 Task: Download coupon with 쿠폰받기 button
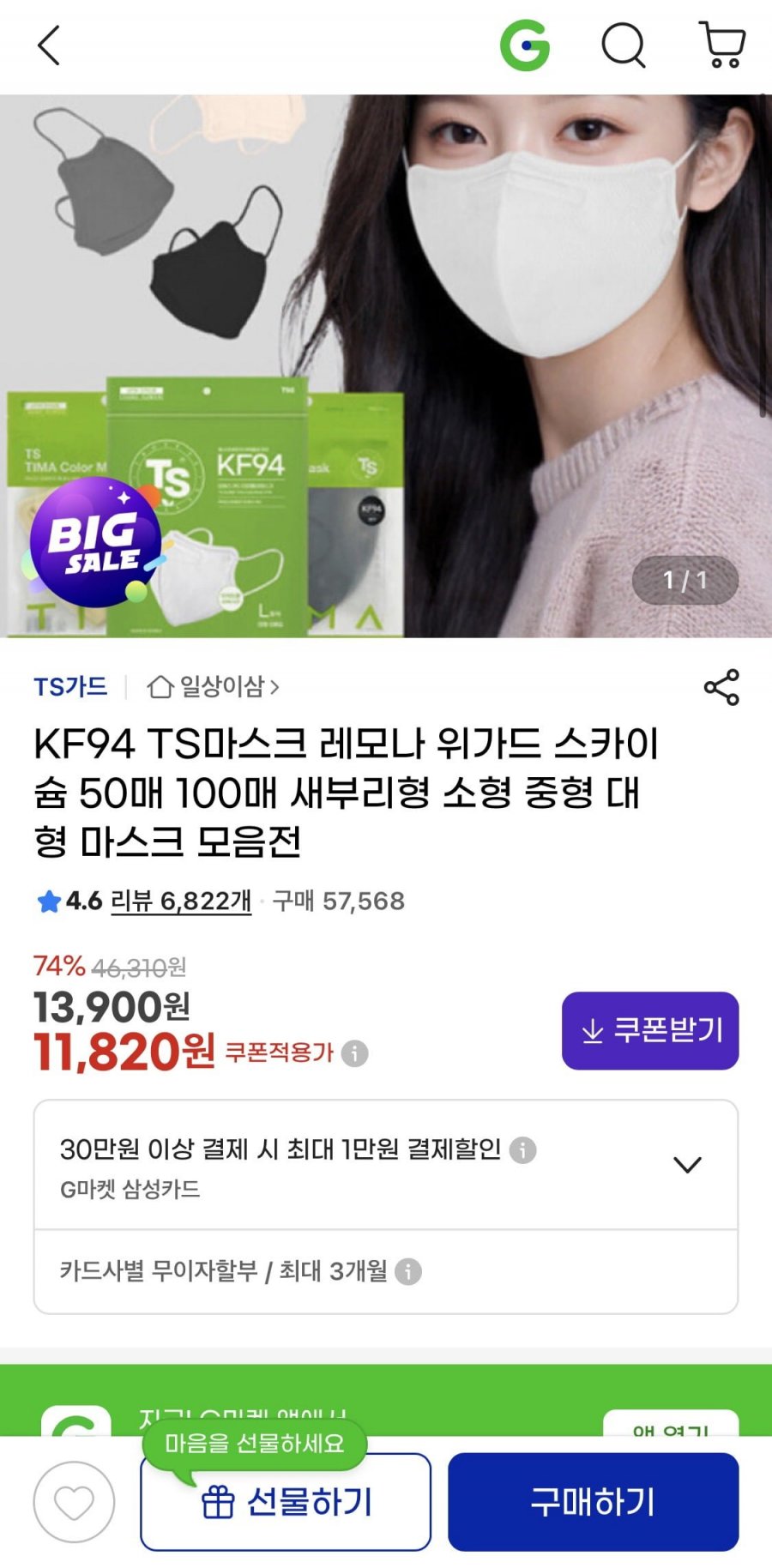pos(650,1030)
